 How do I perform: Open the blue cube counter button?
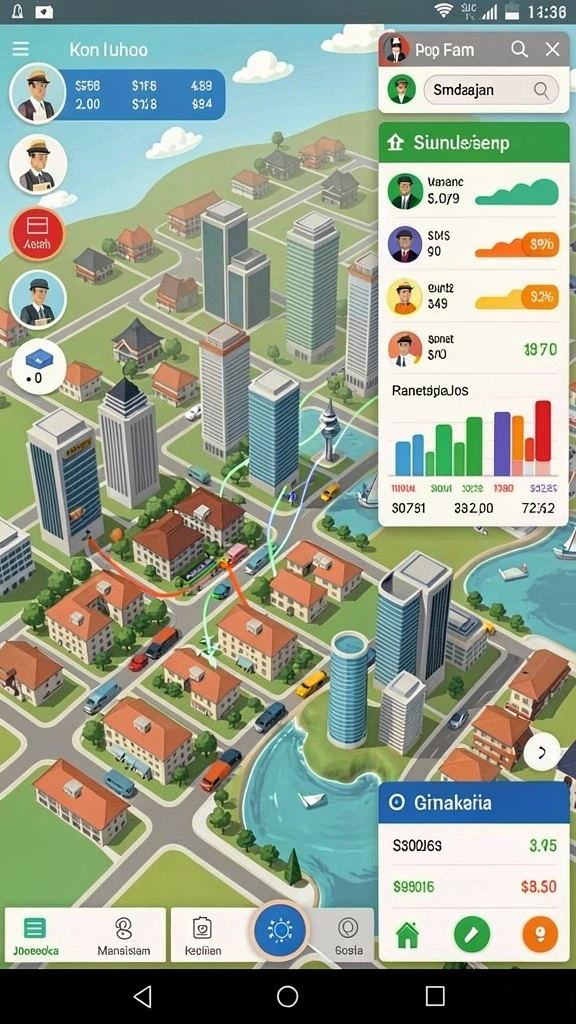(x=39, y=366)
